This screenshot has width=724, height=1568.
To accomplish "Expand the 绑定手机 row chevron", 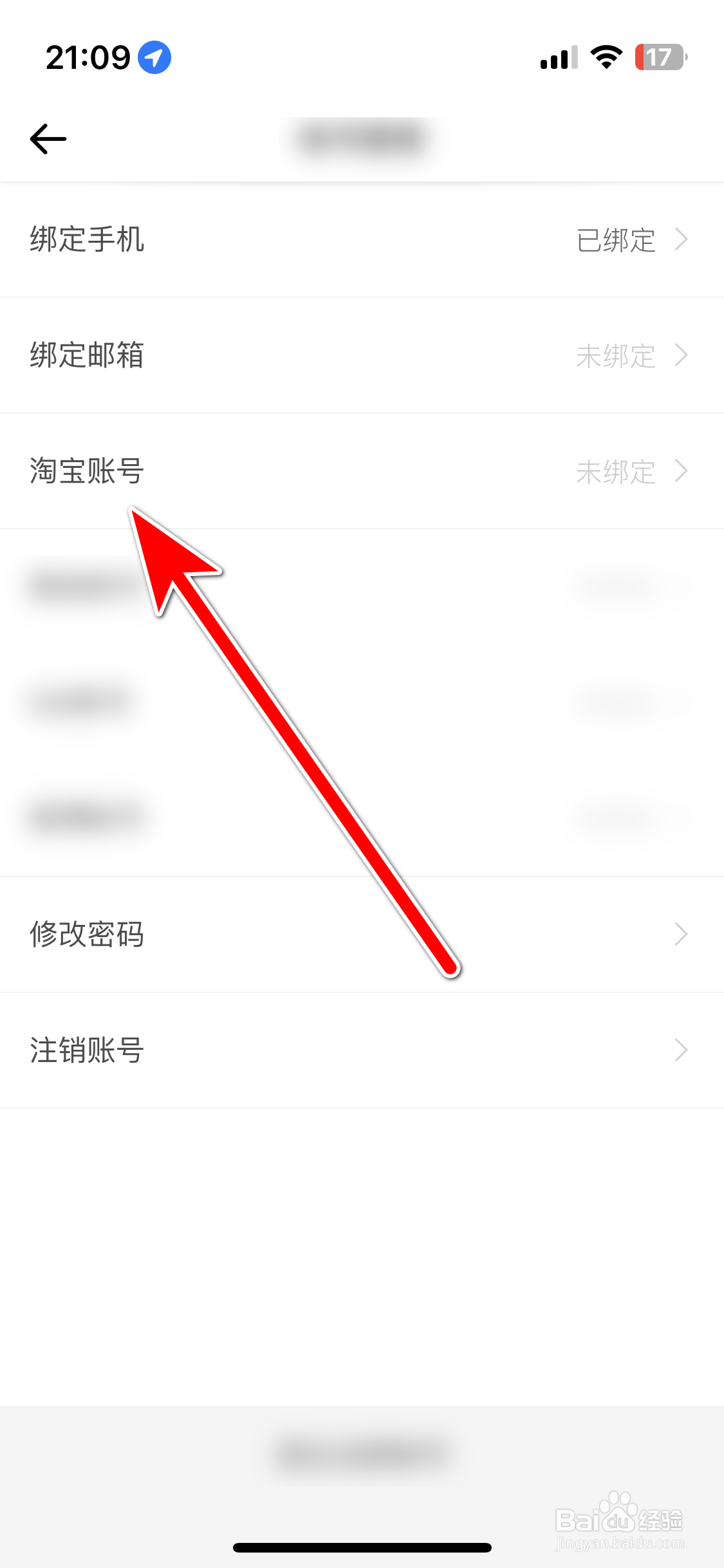I will click(681, 239).
